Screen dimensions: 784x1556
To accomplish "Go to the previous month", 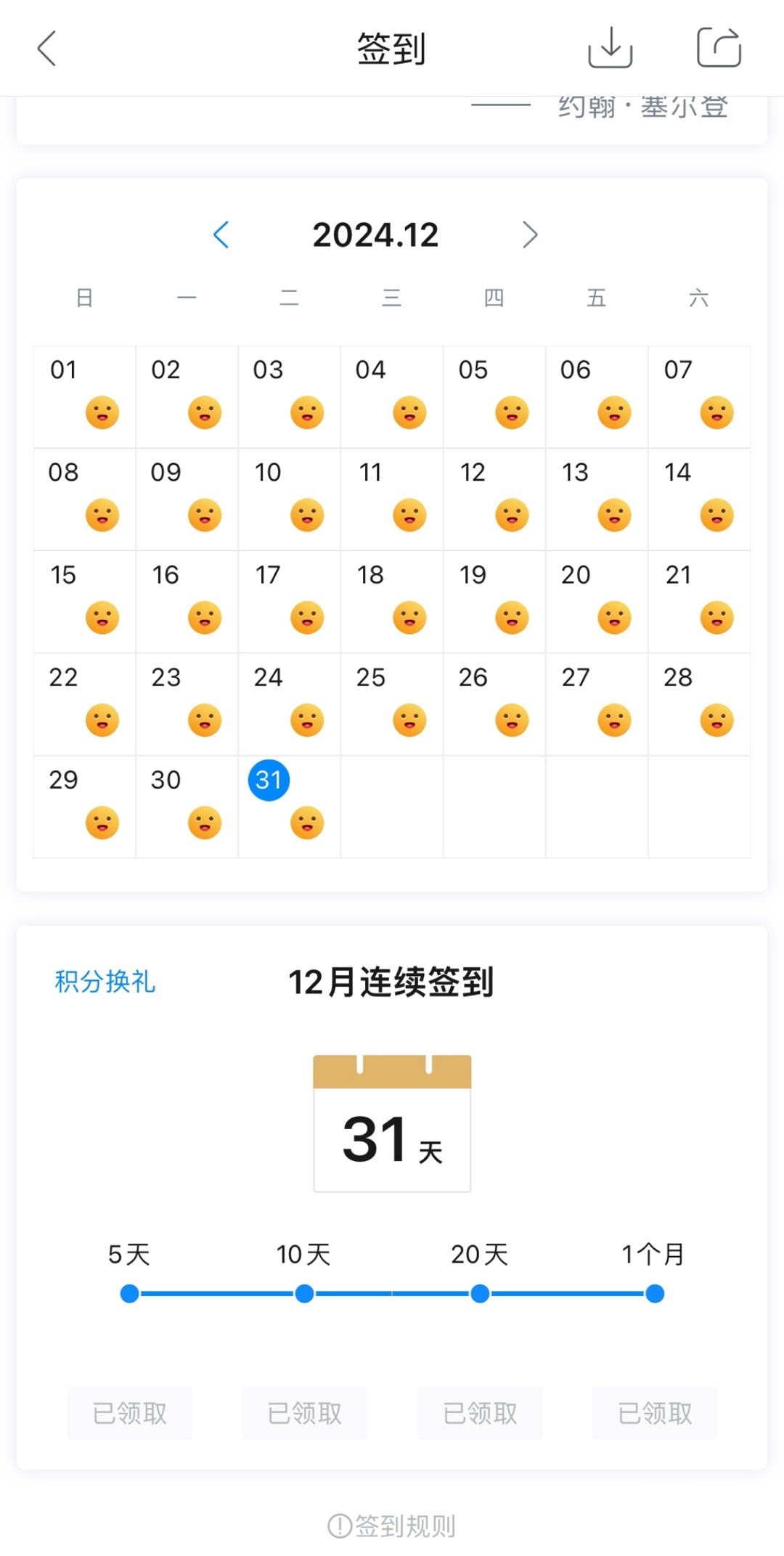I will (x=221, y=235).
